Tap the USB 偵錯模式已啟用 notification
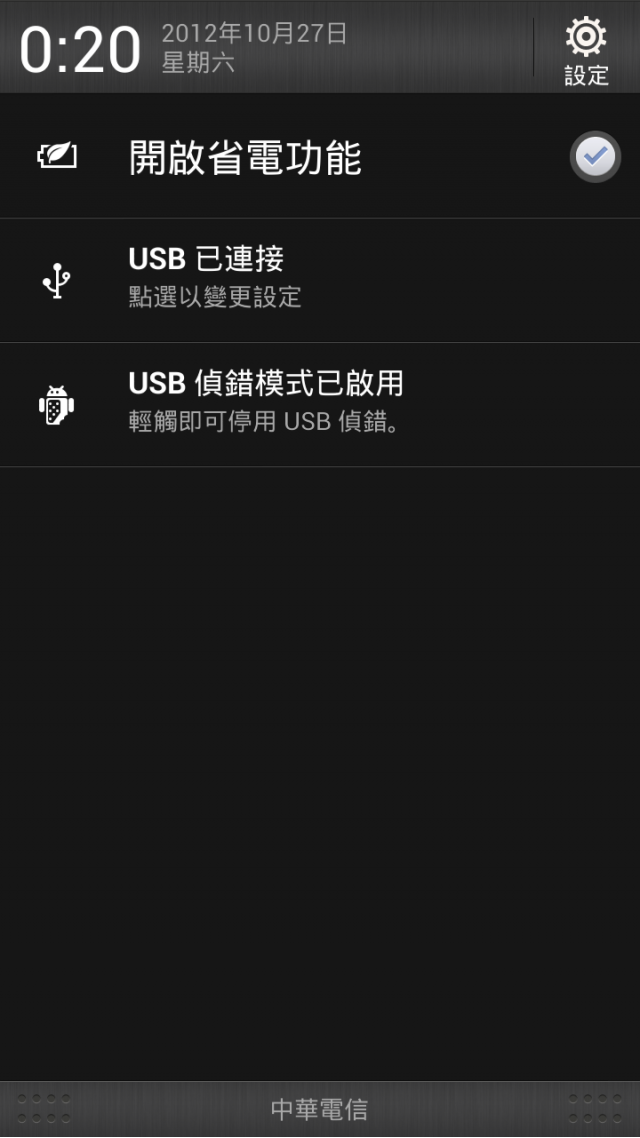 [x=320, y=405]
